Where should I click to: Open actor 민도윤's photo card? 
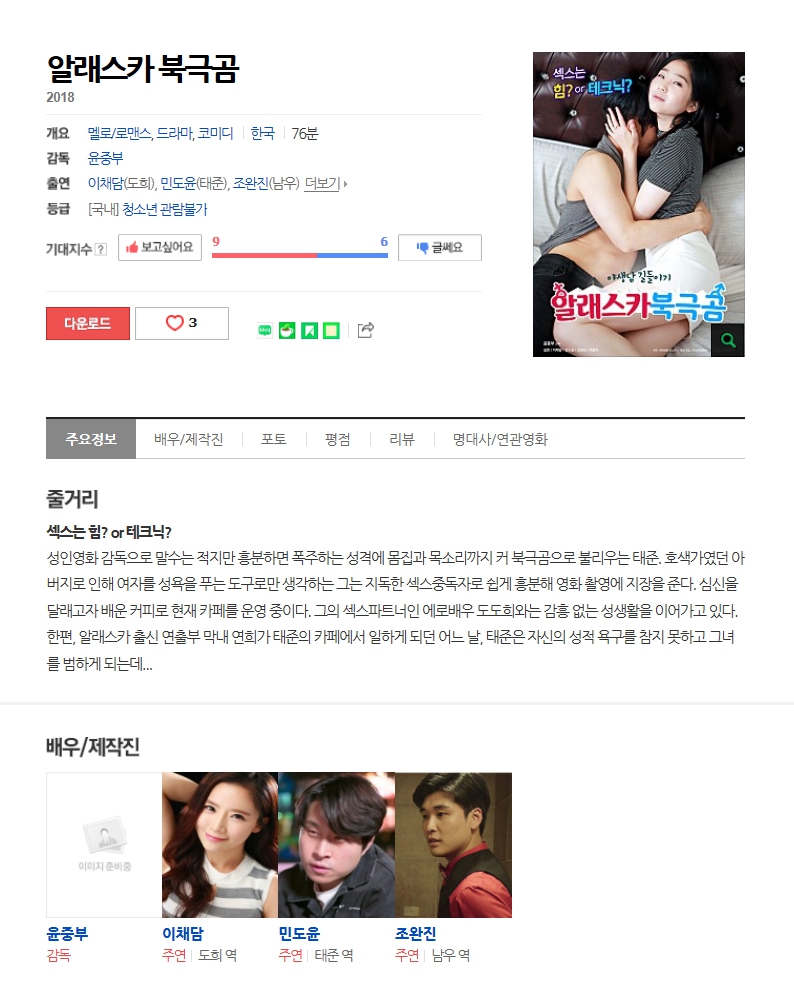click(x=336, y=844)
